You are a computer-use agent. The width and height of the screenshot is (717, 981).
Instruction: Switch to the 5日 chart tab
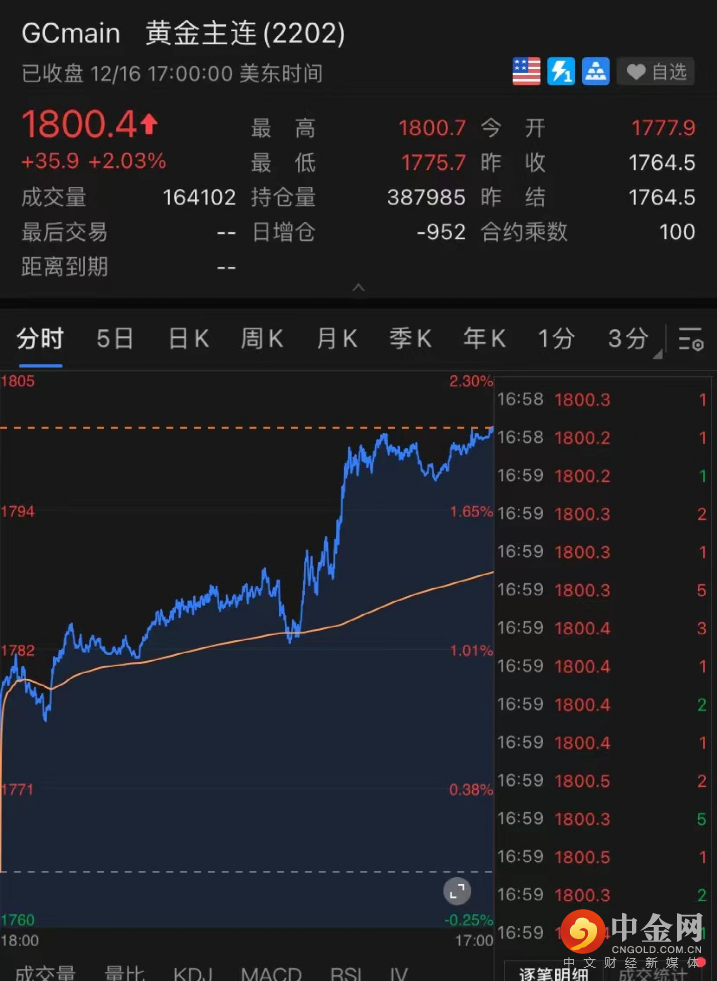coord(115,339)
